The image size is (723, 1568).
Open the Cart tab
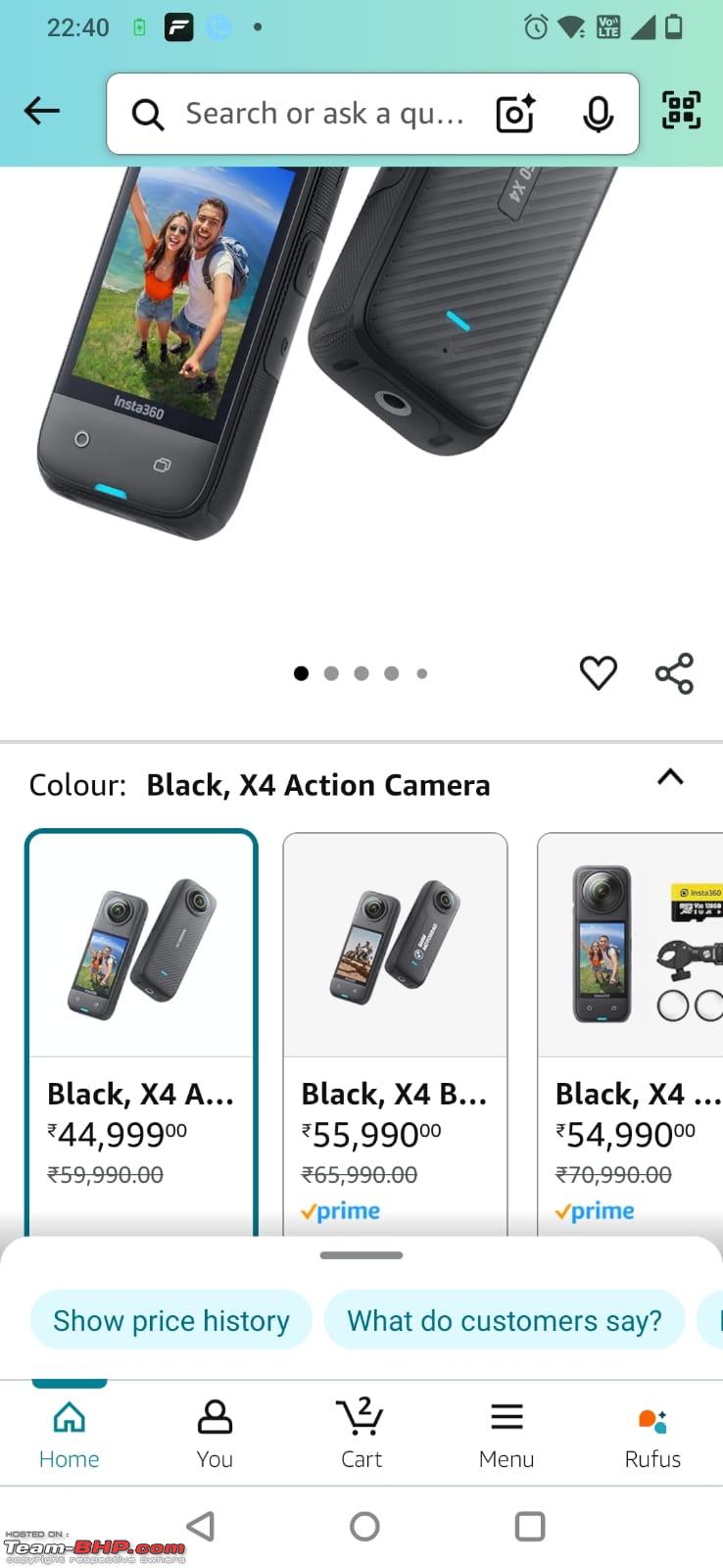pos(361,1434)
